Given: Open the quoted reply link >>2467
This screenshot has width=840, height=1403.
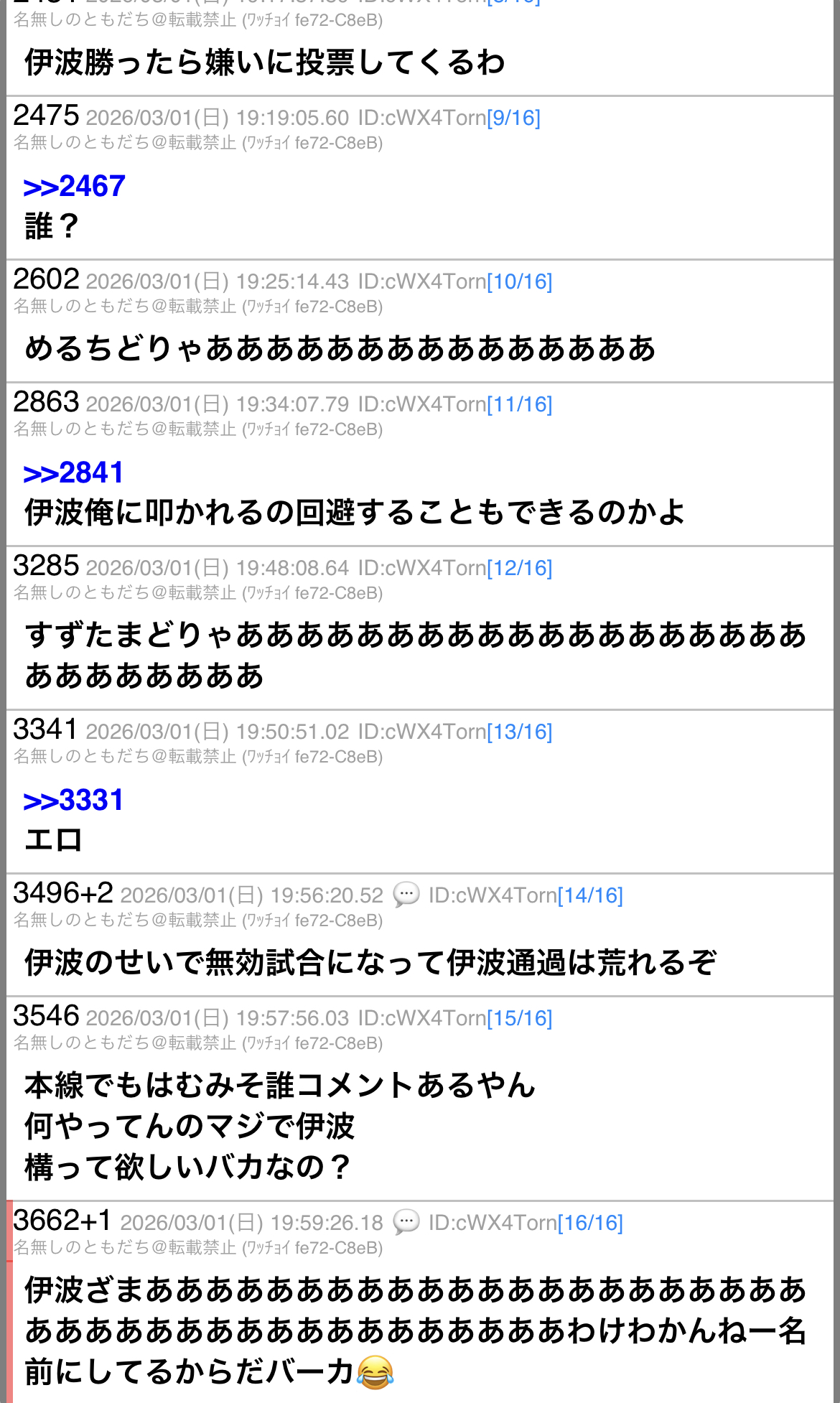Looking at the screenshot, I should [74, 187].
